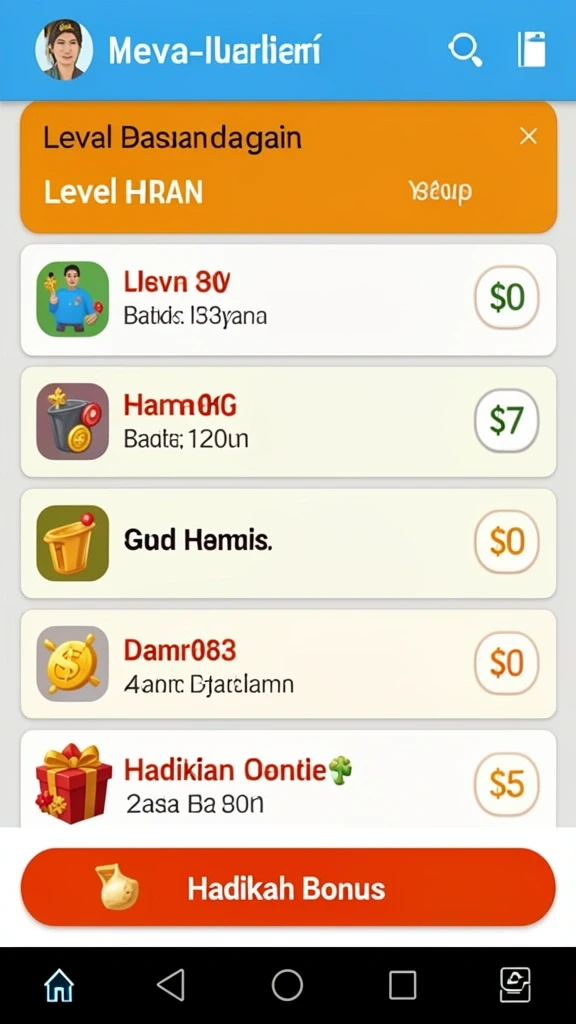The width and height of the screenshot is (576, 1024).
Task: Open the profile avatar in the header
Action: point(64,50)
